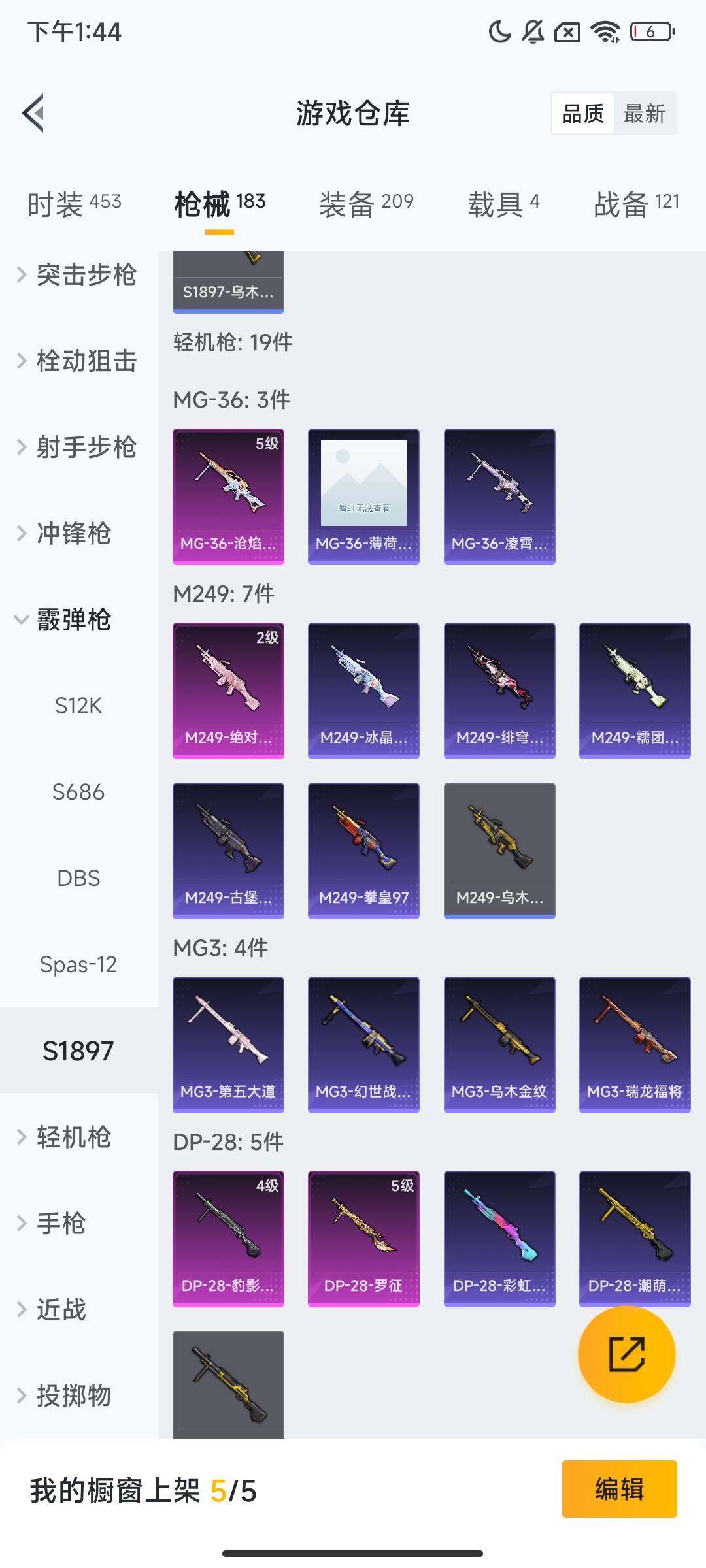
Task: Switch sorting to 最新
Action: tap(645, 114)
